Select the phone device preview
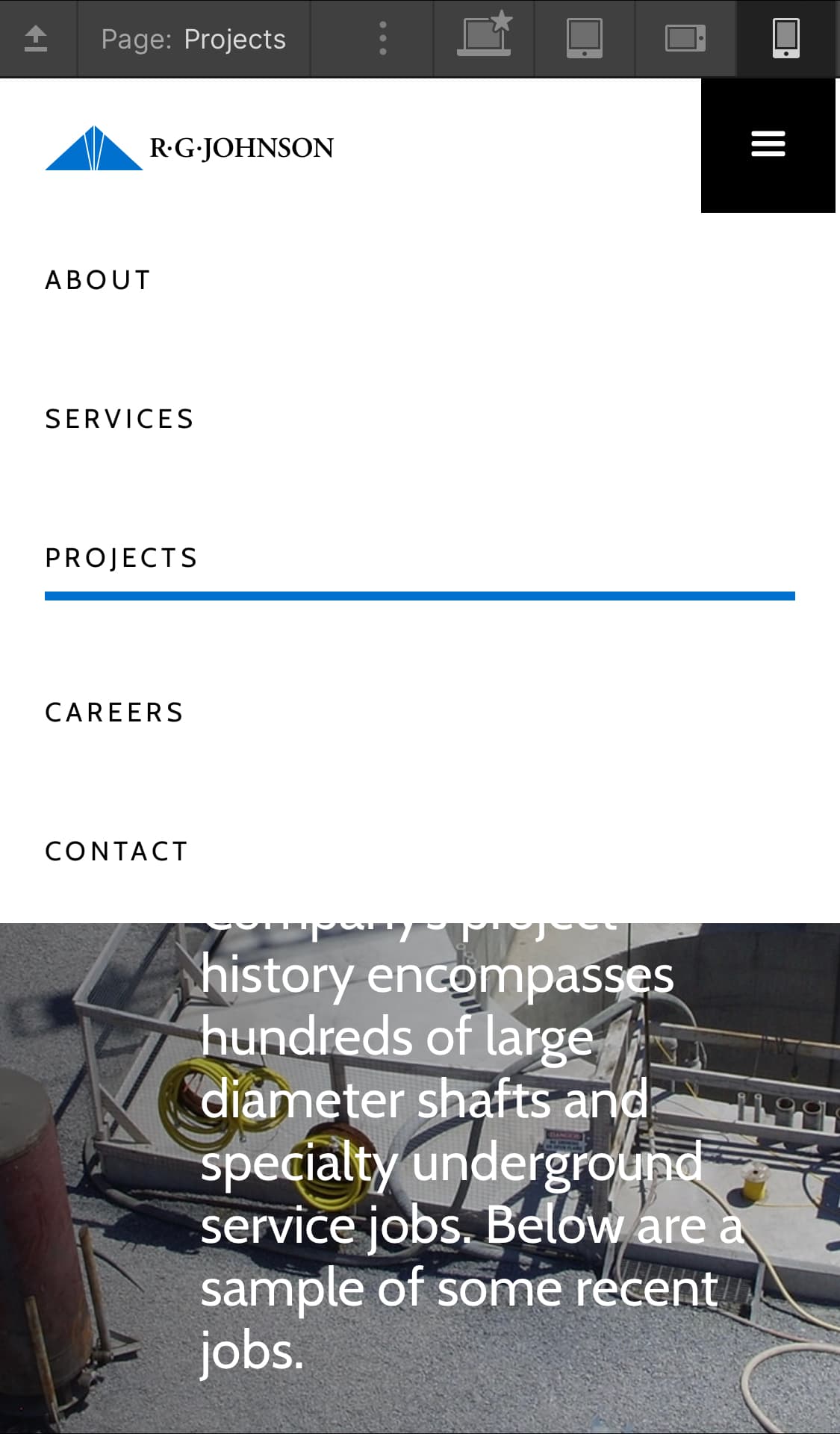This screenshot has height=1434, width=840. pos(786,38)
